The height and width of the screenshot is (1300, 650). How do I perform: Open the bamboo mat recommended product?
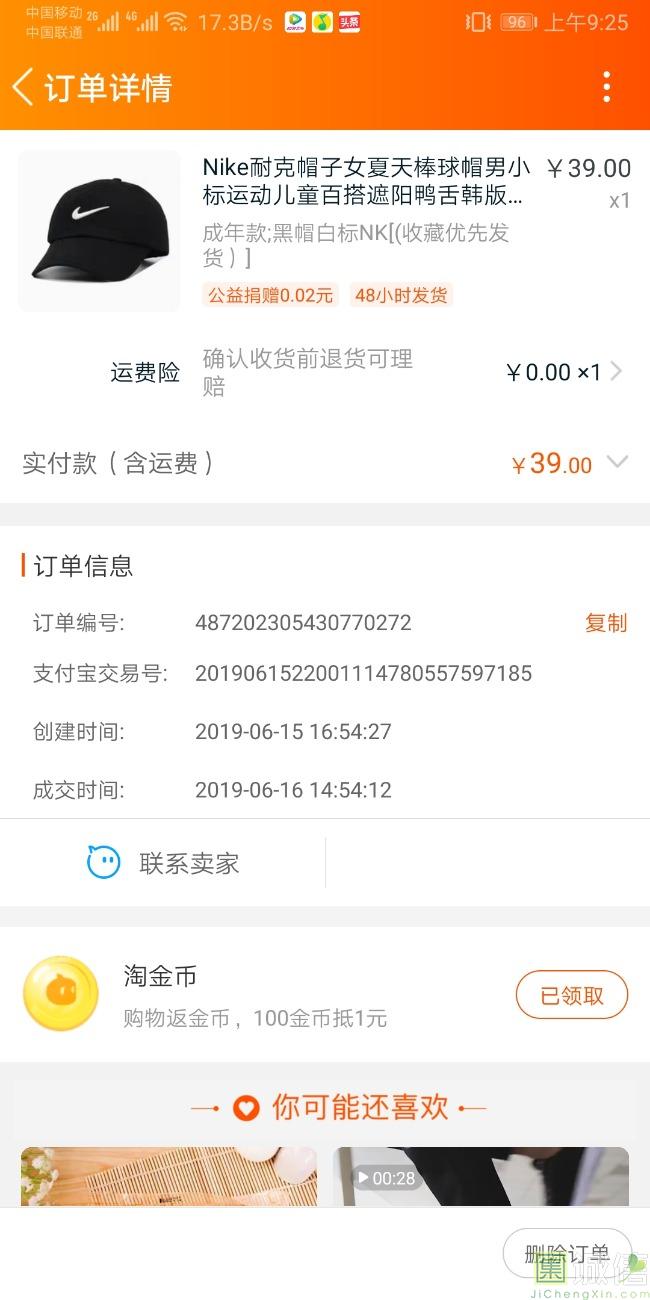pyautogui.click(x=169, y=1176)
